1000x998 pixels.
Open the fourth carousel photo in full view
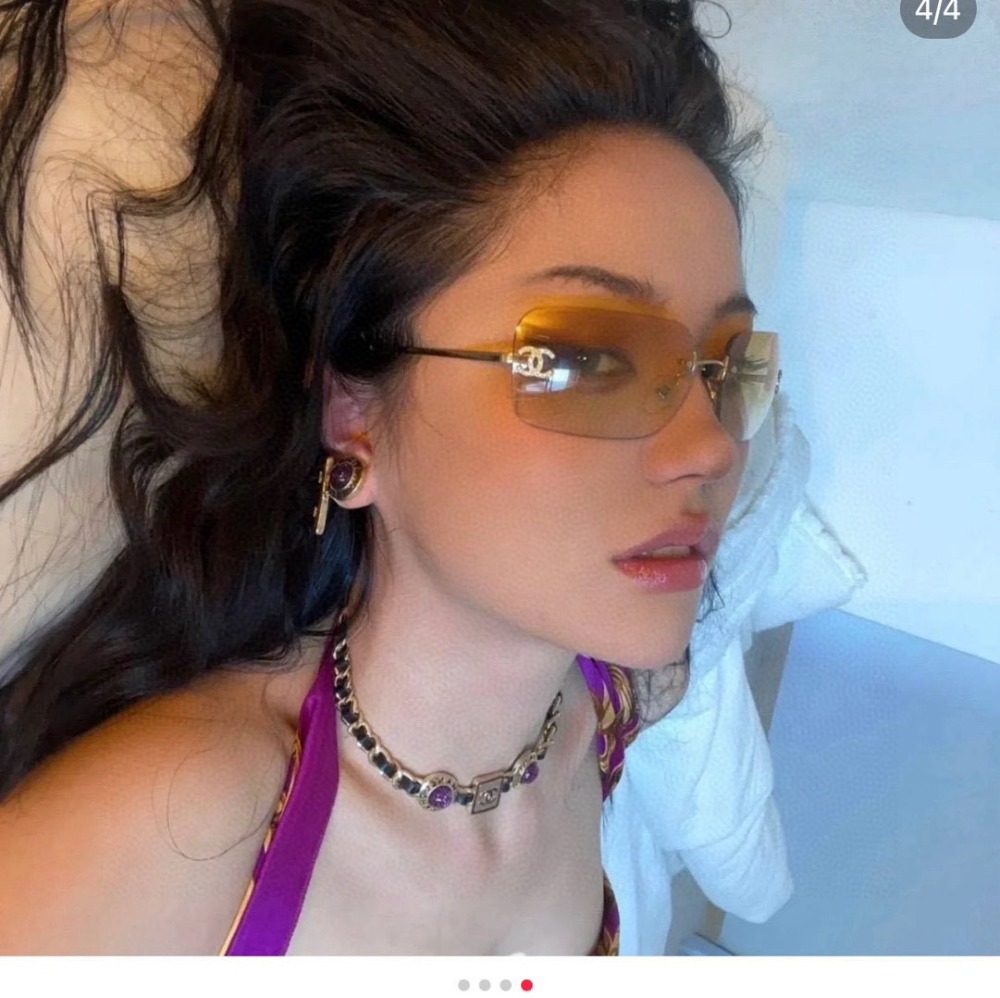500,480
